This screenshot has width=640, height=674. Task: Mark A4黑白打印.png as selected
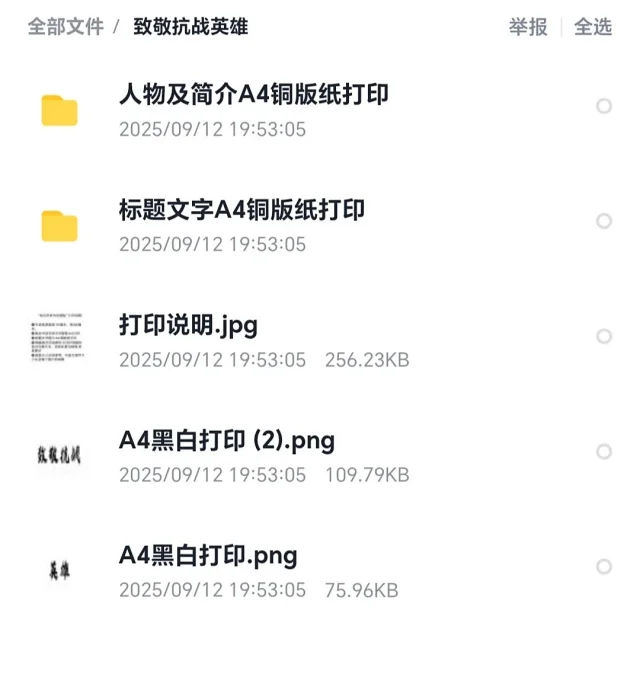tap(604, 567)
